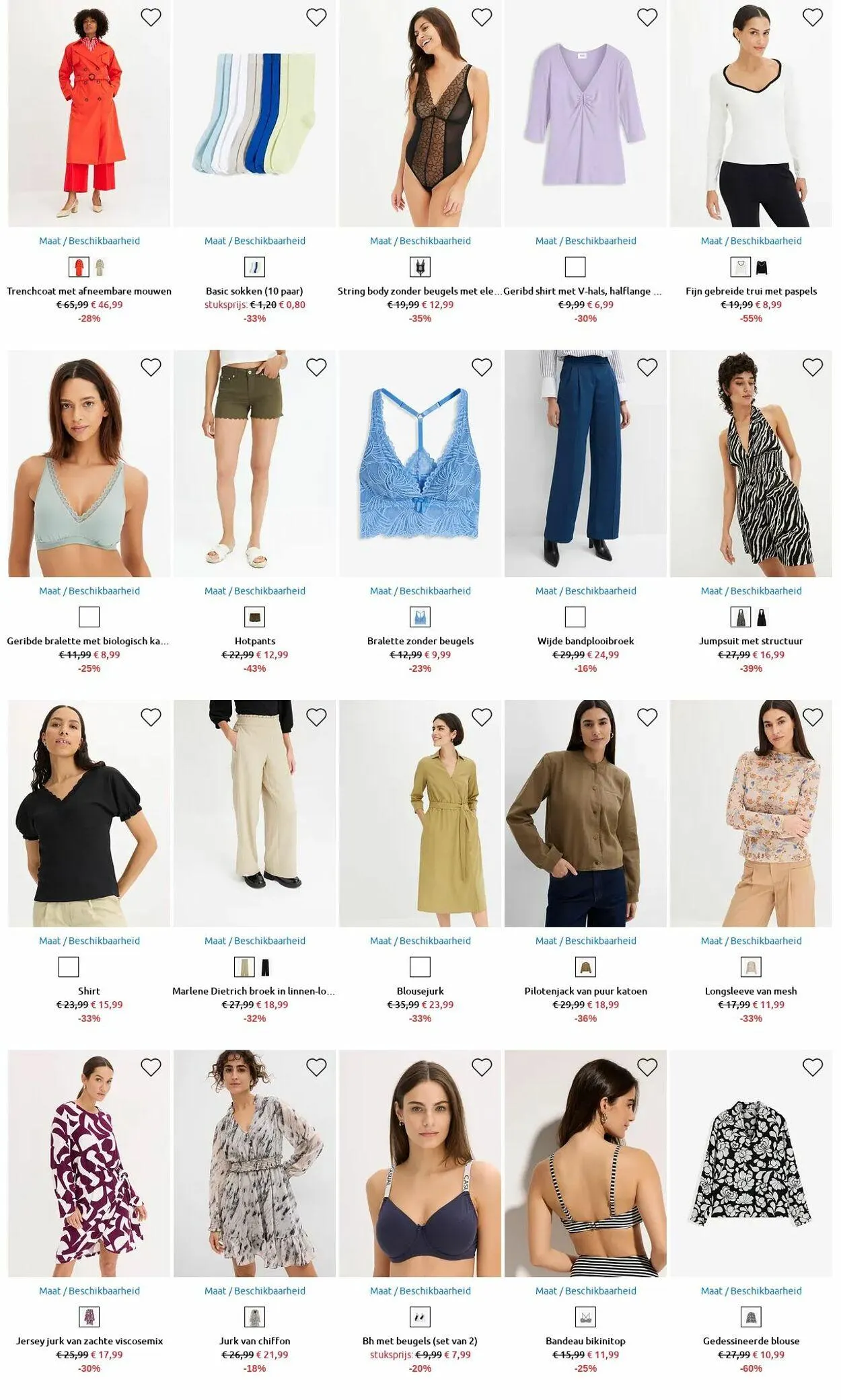The image size is (841, 1400).
Task: Add Jurk van chiffon to the wishlist
Action: 316,1067
